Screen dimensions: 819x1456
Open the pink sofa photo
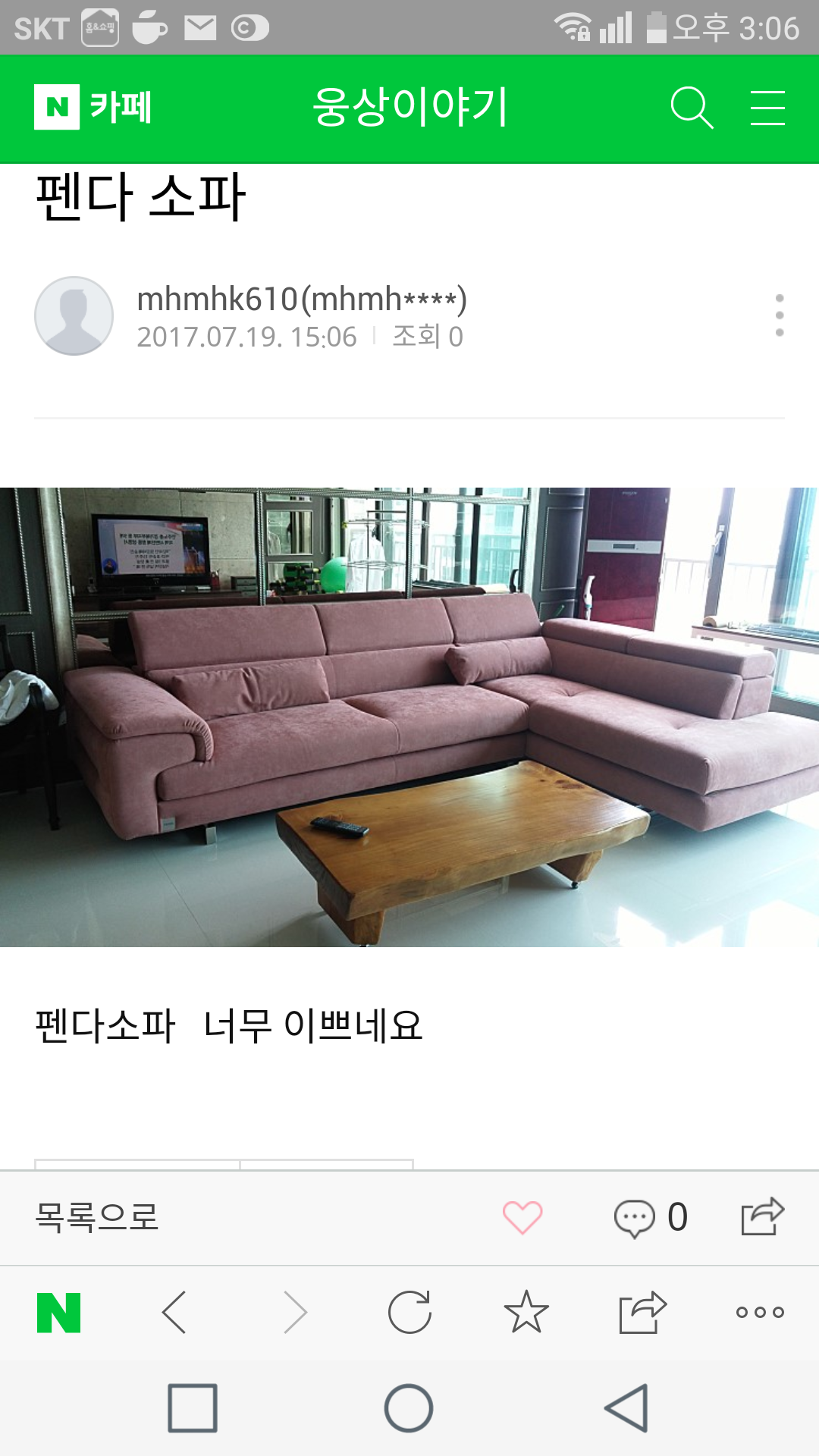pyautogui.click(x=409, y=717)
